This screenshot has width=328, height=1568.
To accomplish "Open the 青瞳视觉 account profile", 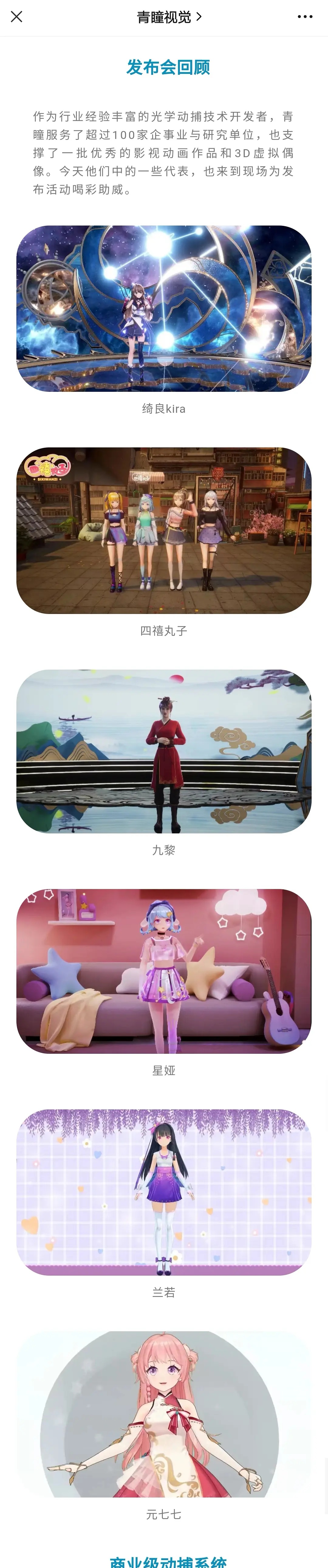I will point(169,17).
